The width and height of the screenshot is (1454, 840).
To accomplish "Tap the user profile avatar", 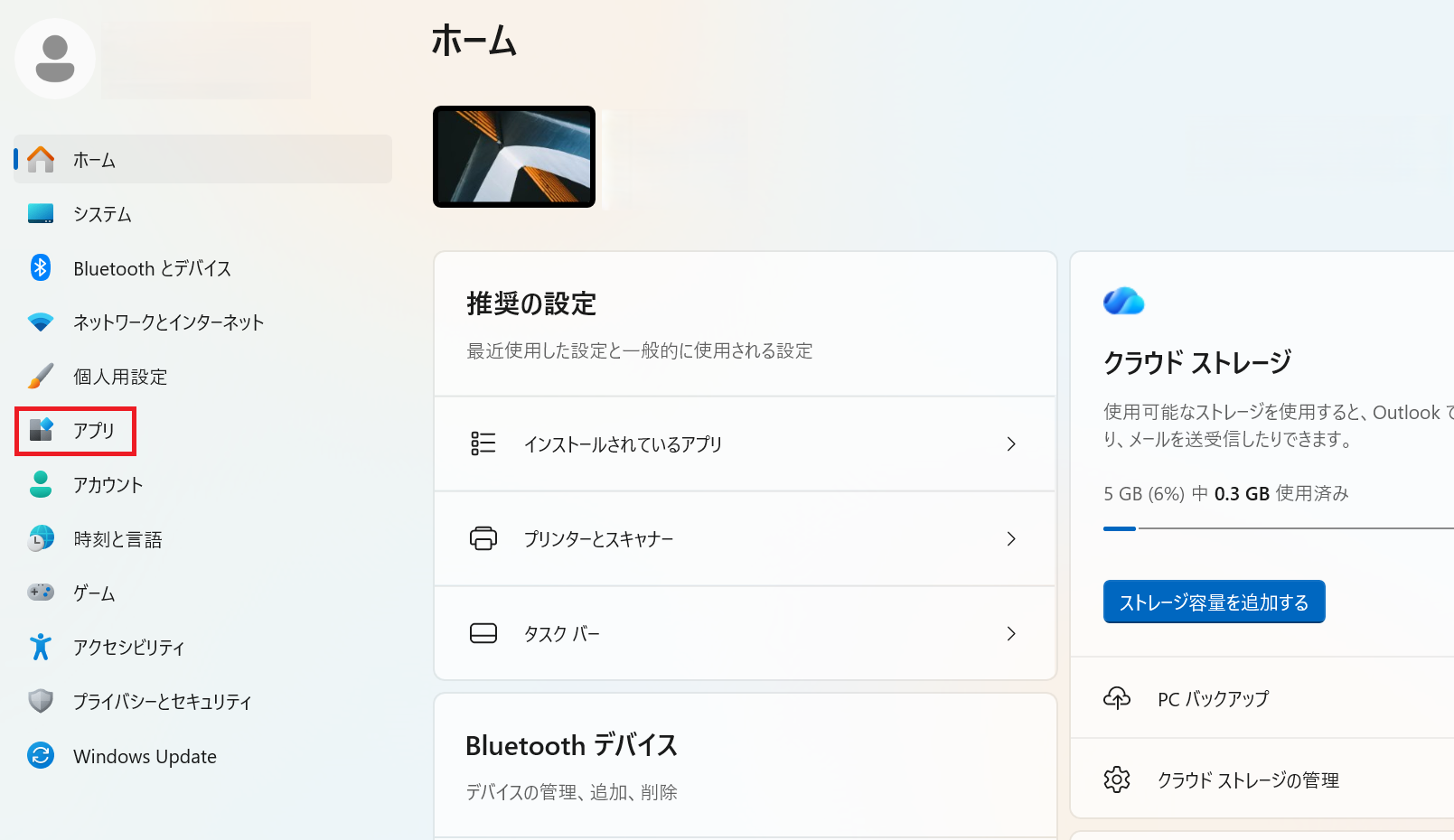I will 55,59.
